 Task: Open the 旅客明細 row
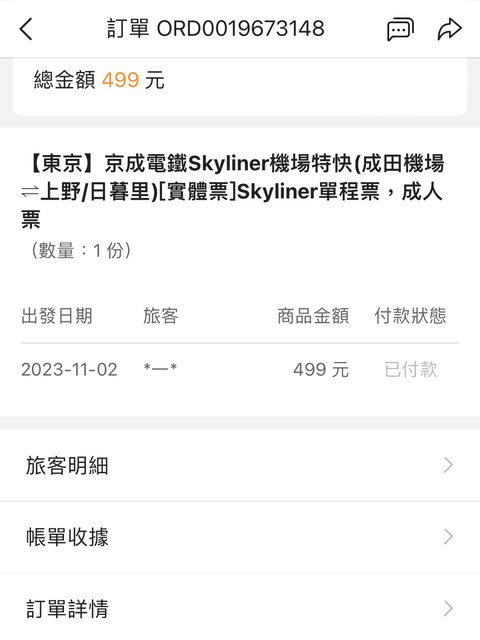(x=240, y=465)
